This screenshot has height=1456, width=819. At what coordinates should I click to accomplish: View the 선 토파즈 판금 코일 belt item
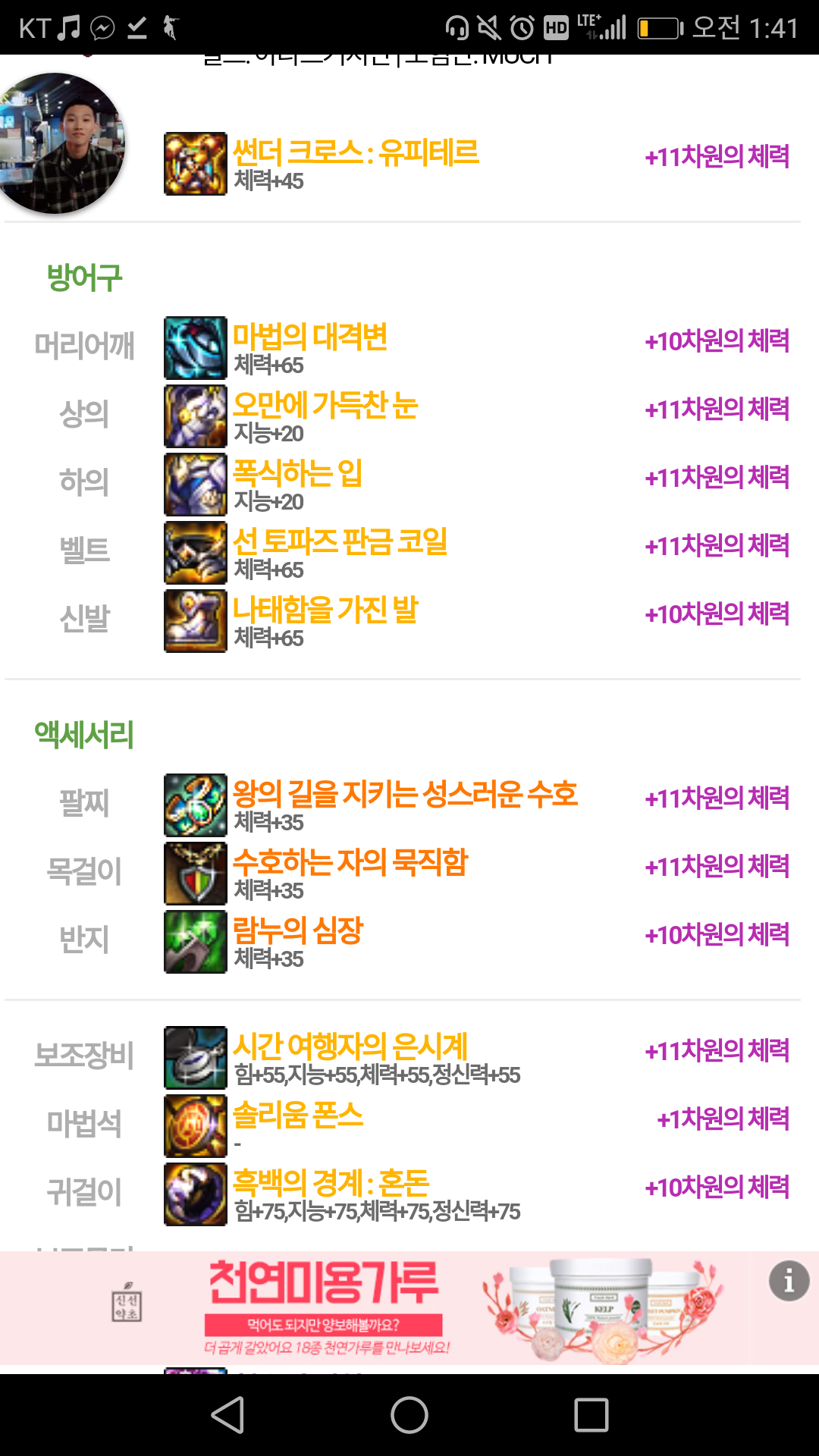(340, 542)
